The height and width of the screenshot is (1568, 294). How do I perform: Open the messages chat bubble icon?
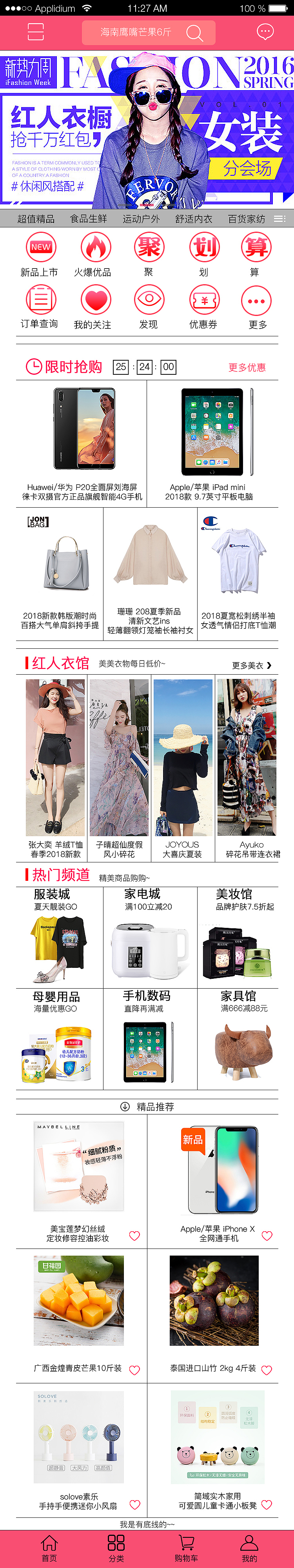point(265,32)
